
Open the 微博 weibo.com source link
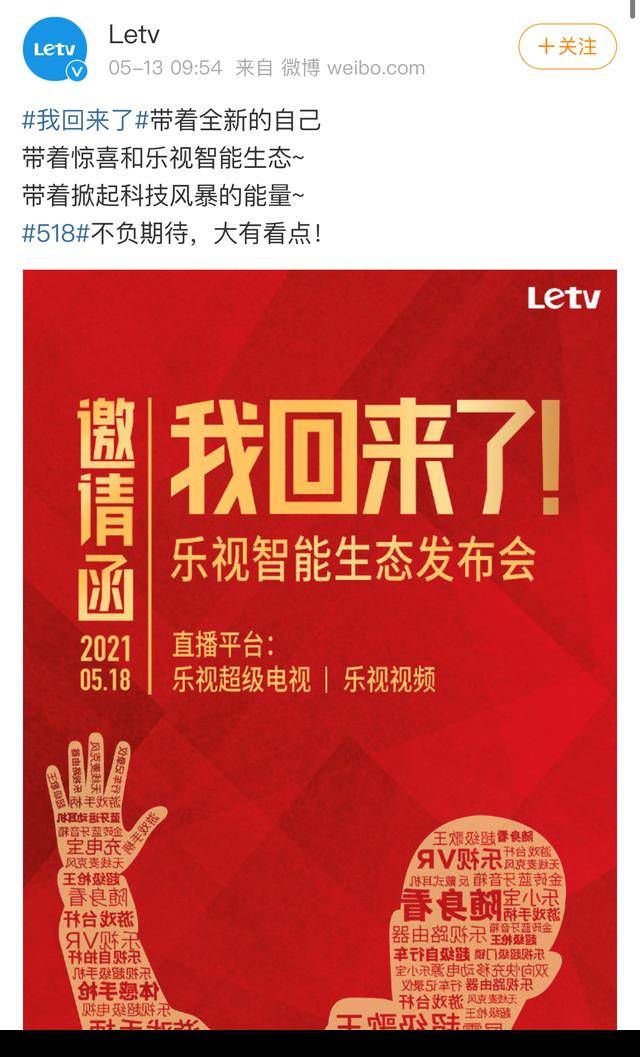(353, 68)
